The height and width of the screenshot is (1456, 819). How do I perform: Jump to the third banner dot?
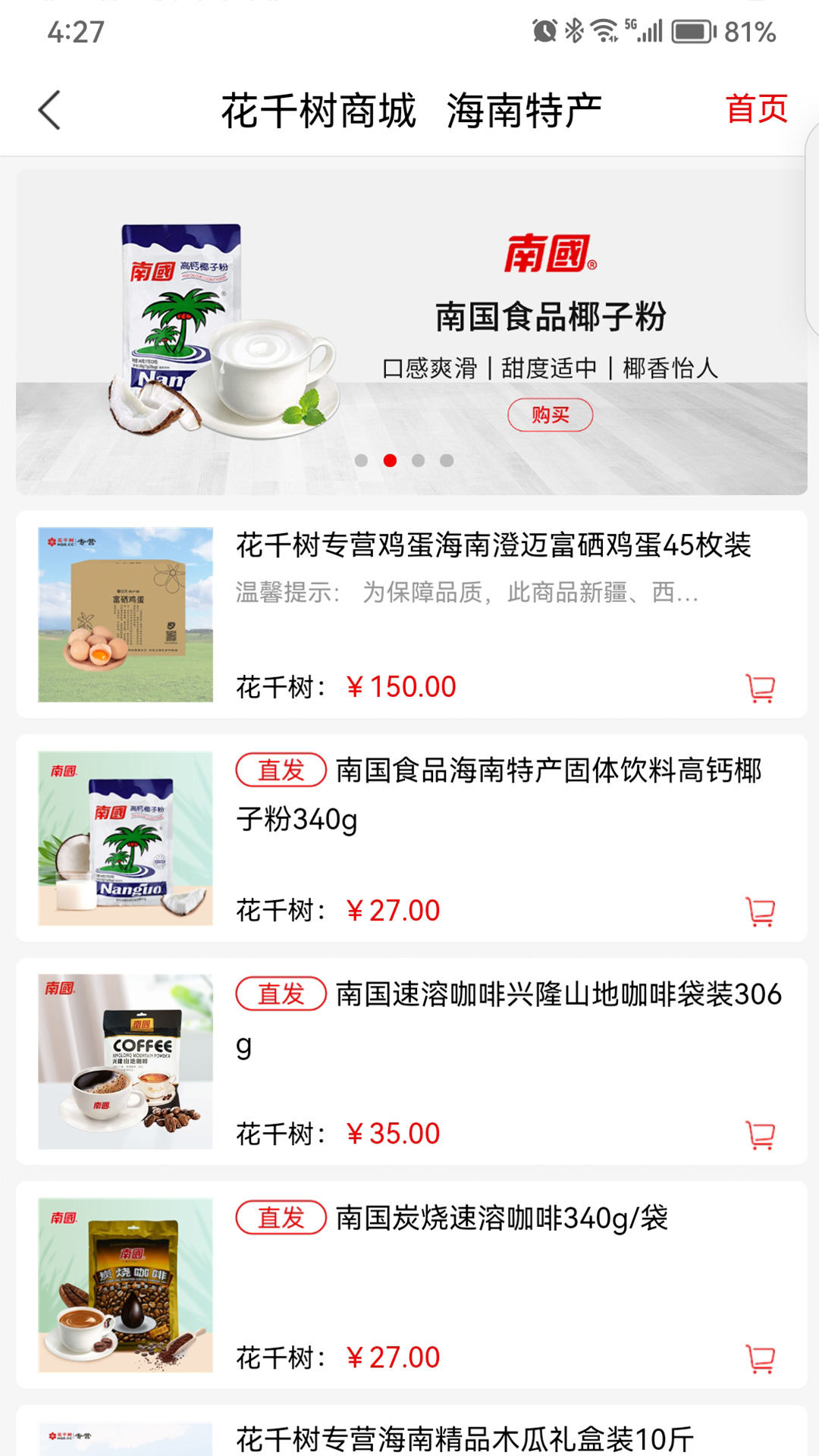(x=418, y=460)
